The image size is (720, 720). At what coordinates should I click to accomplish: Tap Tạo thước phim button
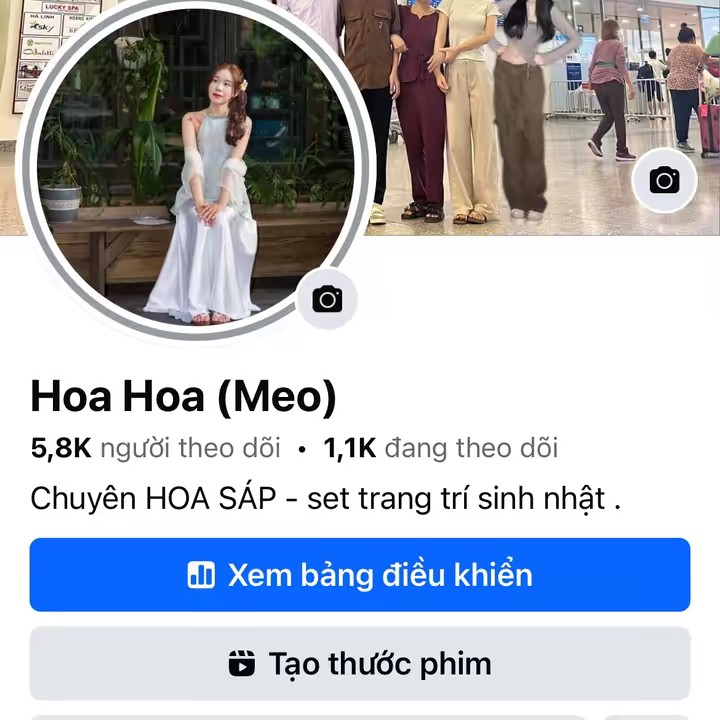[x=360, y=663]
